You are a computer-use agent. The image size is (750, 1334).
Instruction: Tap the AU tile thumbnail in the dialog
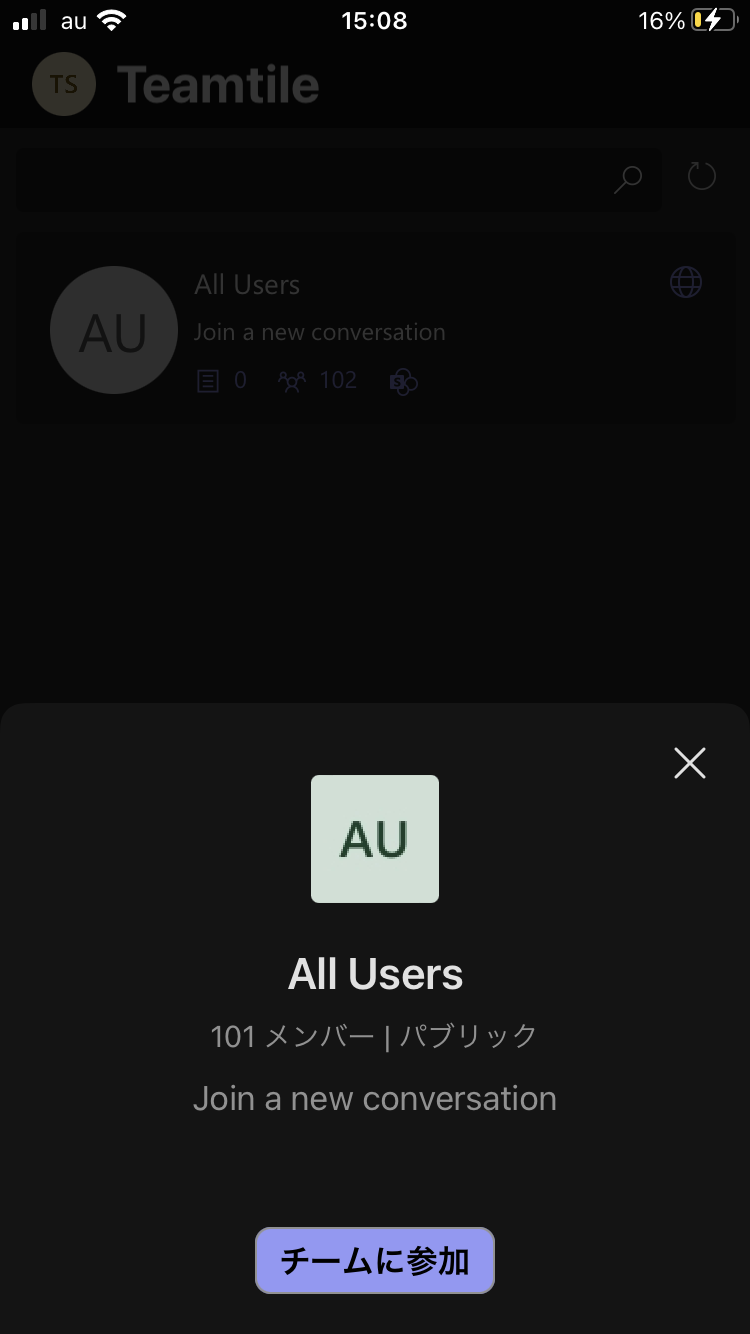pyautogui.click(x=375, y=839)
